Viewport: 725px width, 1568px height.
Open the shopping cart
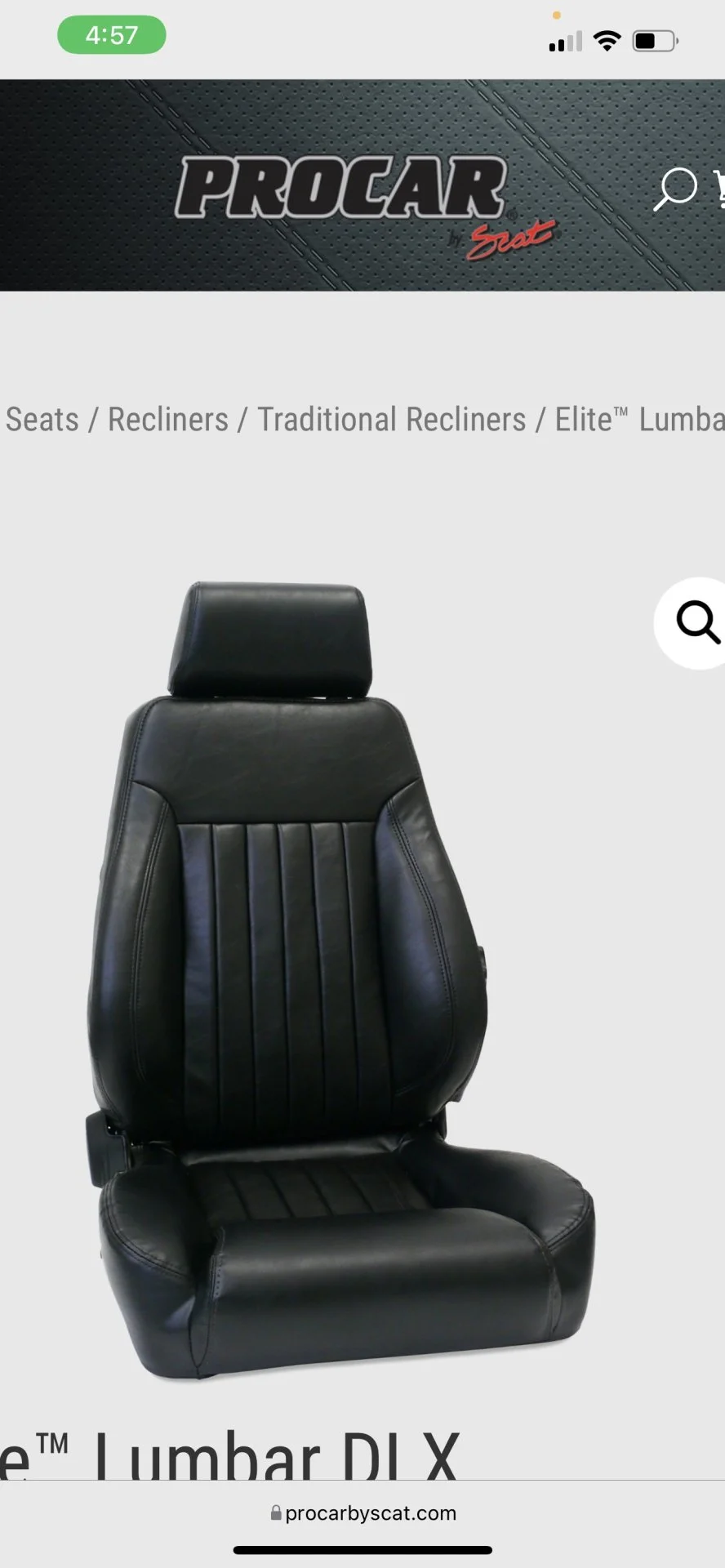719,187
